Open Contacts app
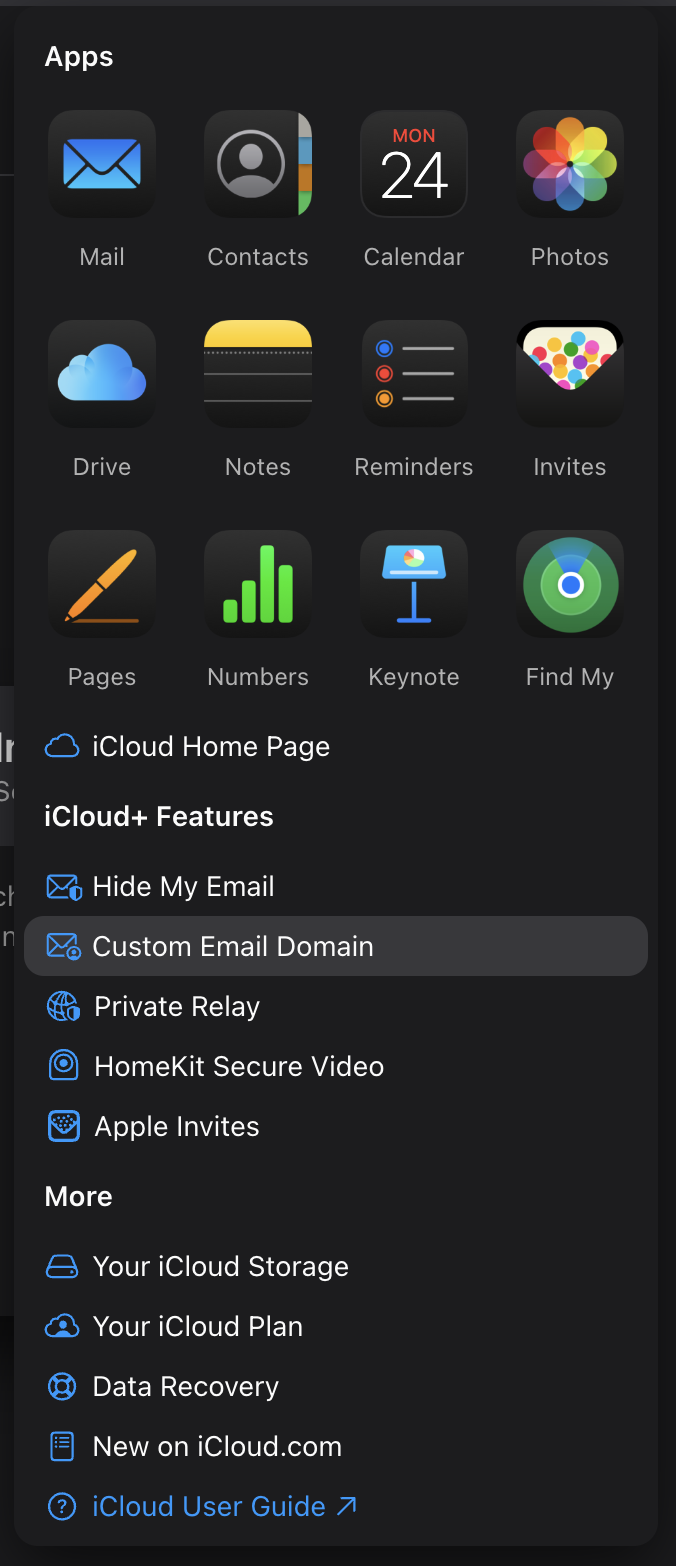The width and height of the screenshot is (676, 1566). click(258, 164)
